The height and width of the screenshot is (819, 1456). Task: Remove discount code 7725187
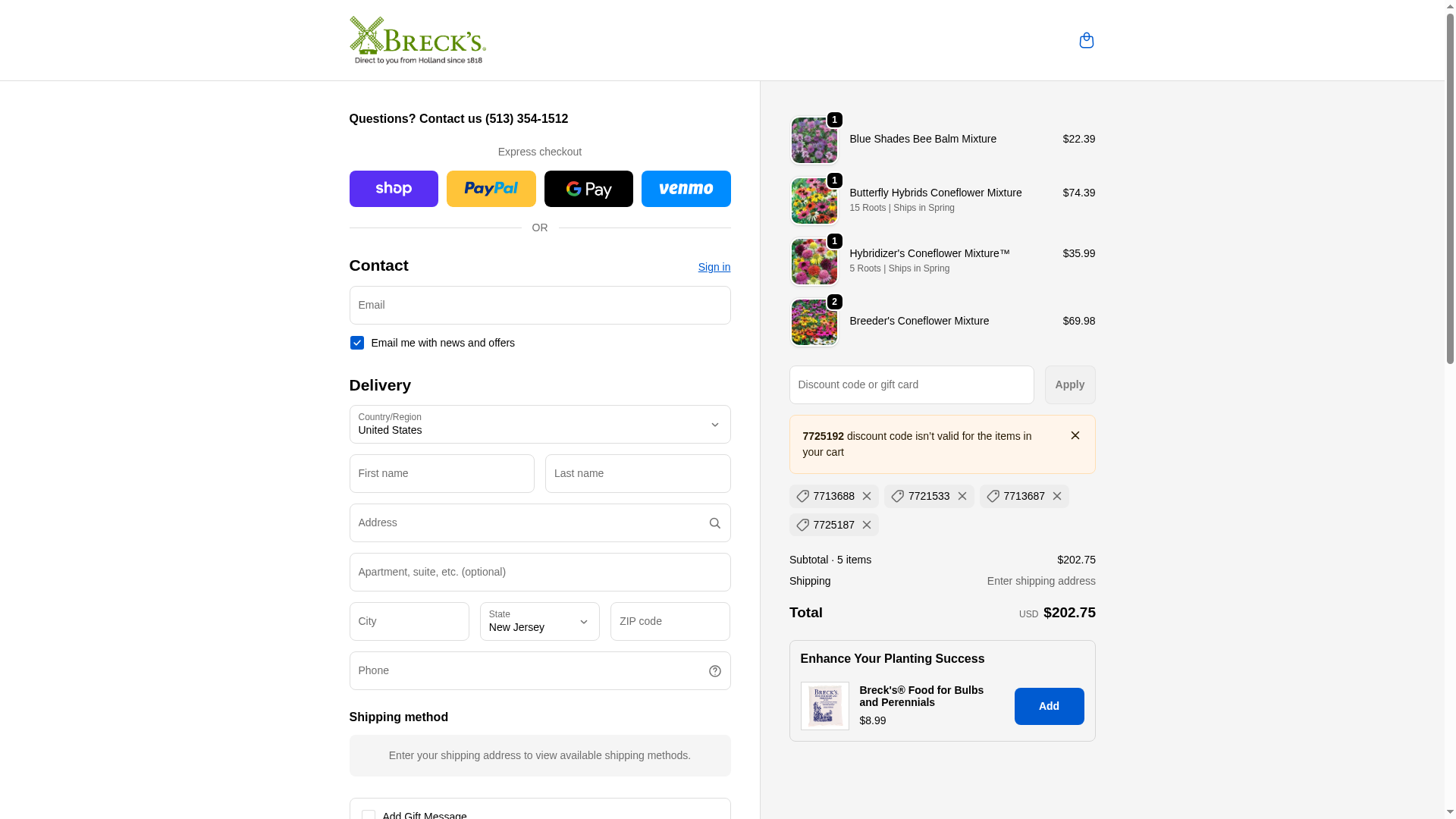click(x=866, y=526)
